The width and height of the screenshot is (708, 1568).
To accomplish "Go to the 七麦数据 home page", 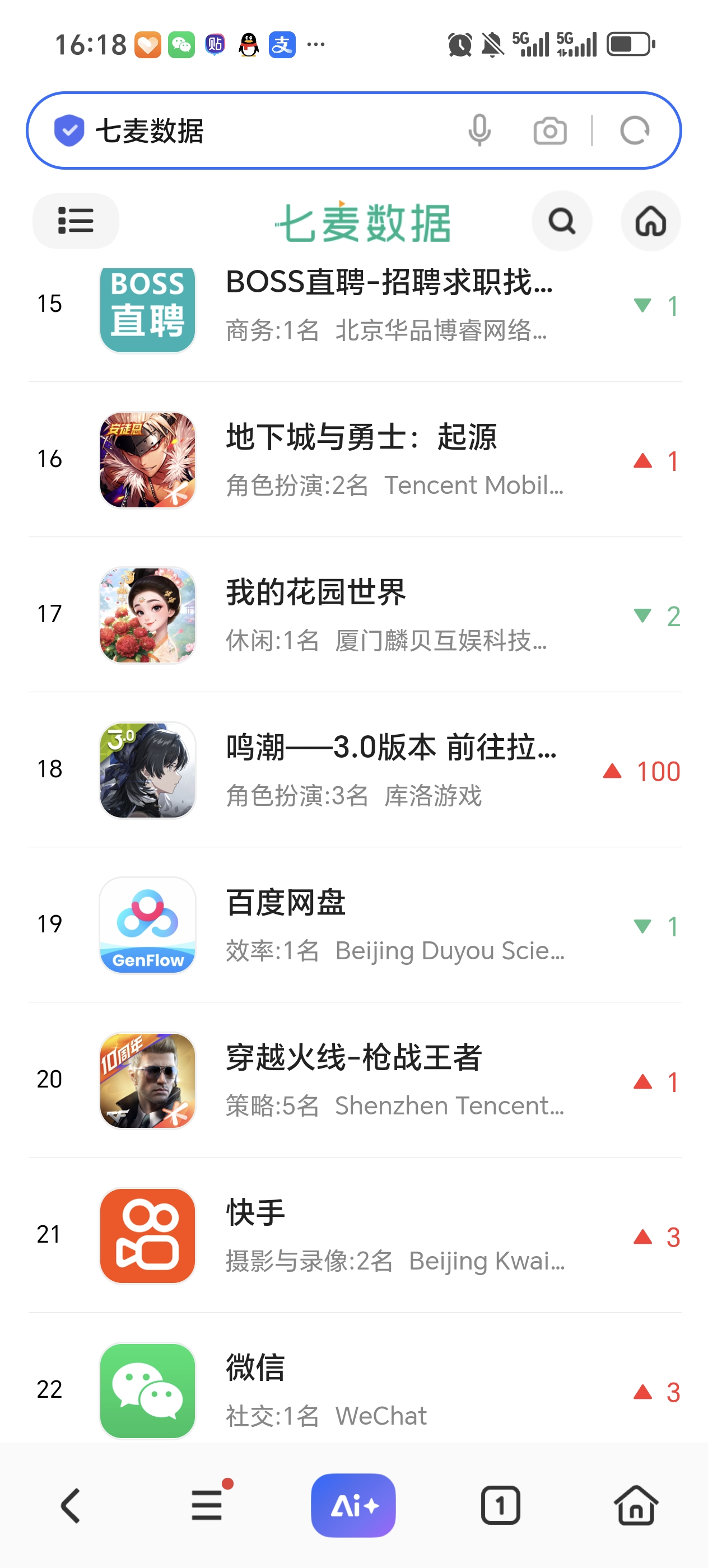I will pyautogui.click(x=650, y=221).
